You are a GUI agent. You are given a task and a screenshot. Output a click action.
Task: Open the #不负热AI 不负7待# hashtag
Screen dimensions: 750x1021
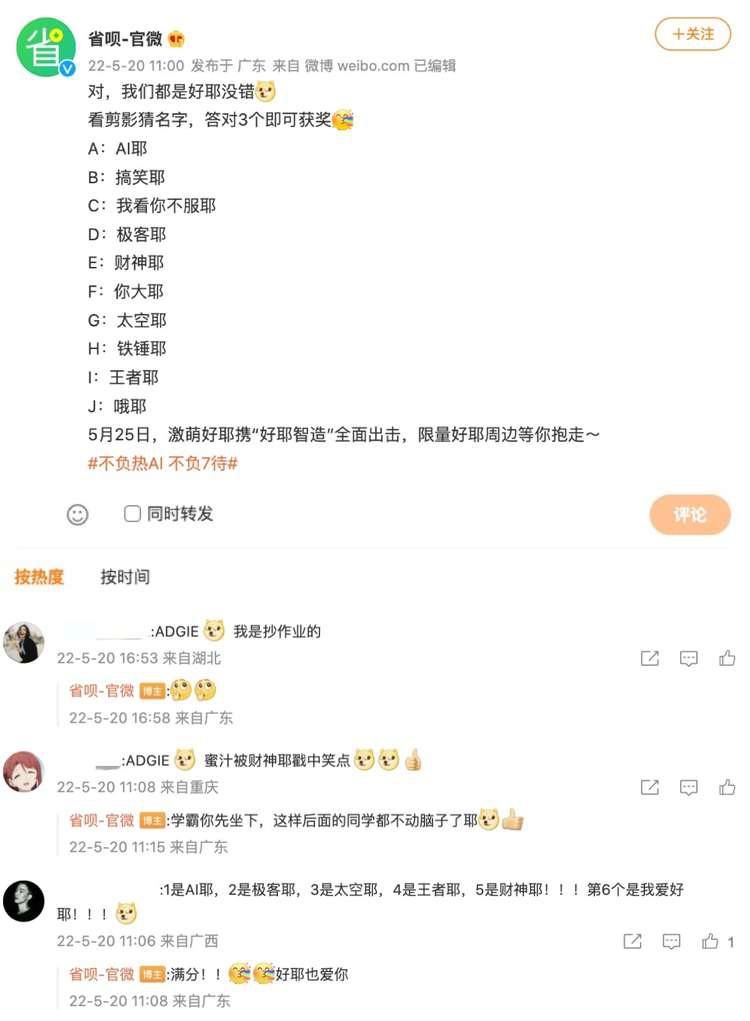[162, 464]
